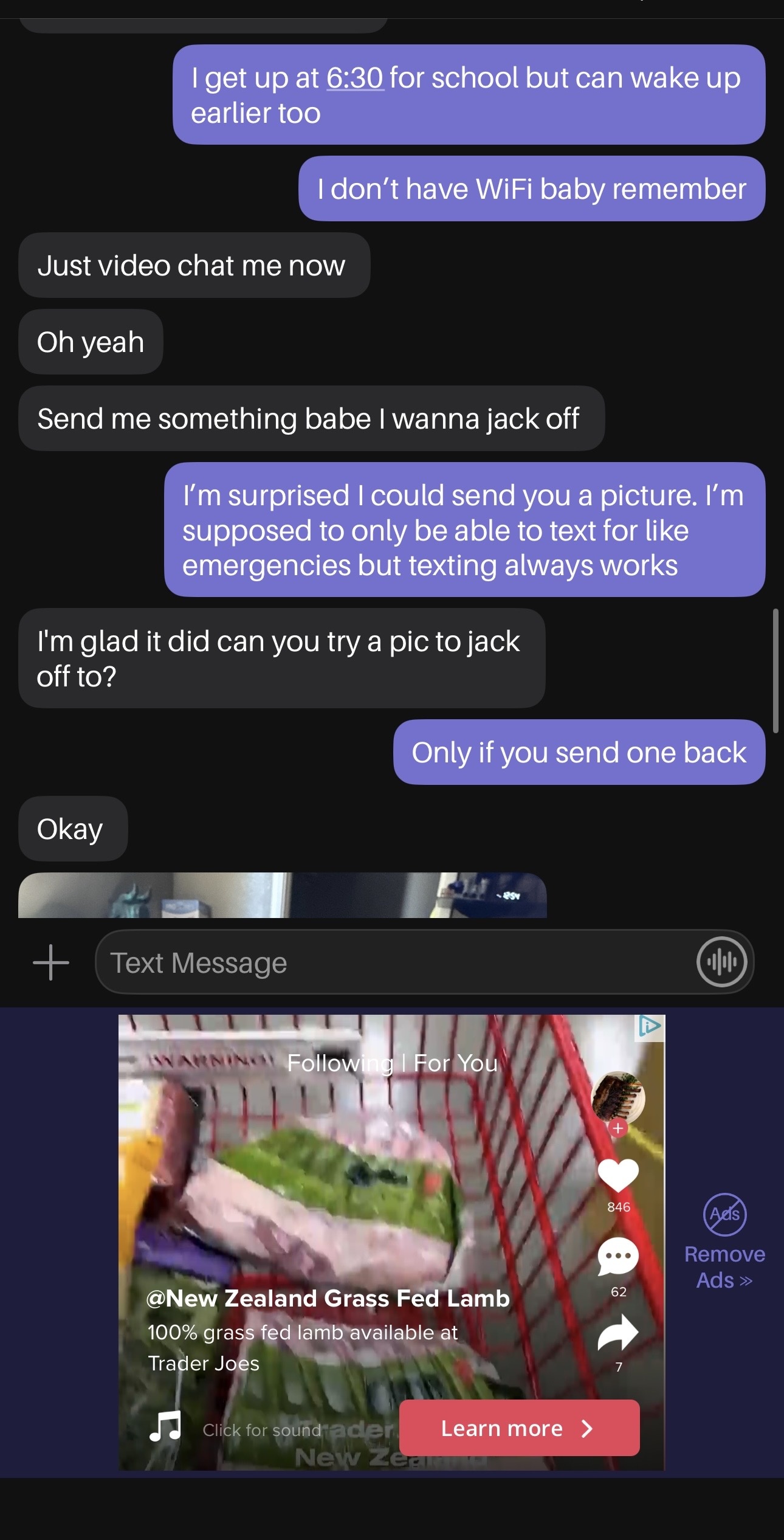Viewport: 784px width, 1540px height.
Task: Tap the plus attachment button
Action: (51, 962)
